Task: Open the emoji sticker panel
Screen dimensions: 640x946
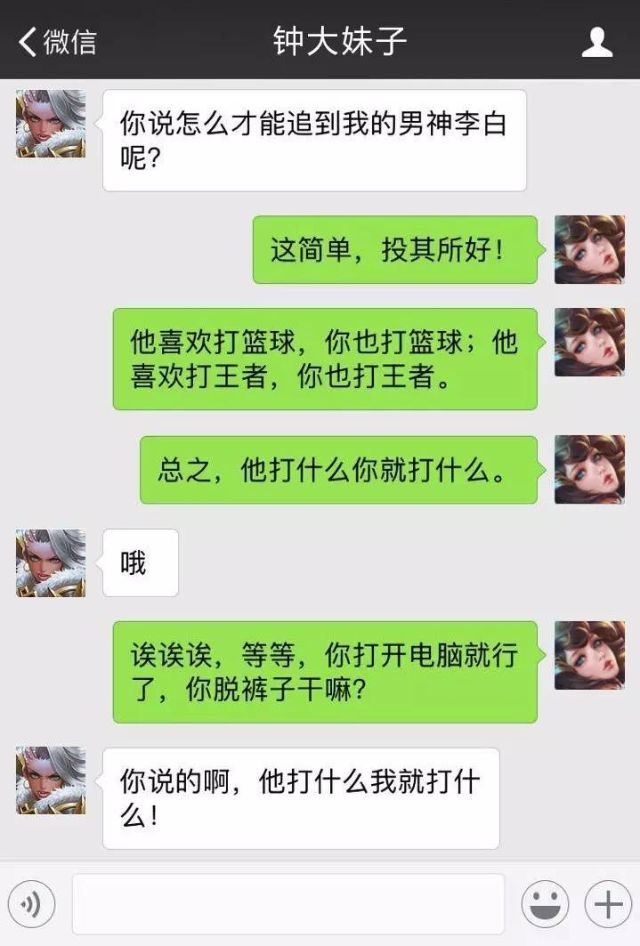Action: [x=545, y=905]
